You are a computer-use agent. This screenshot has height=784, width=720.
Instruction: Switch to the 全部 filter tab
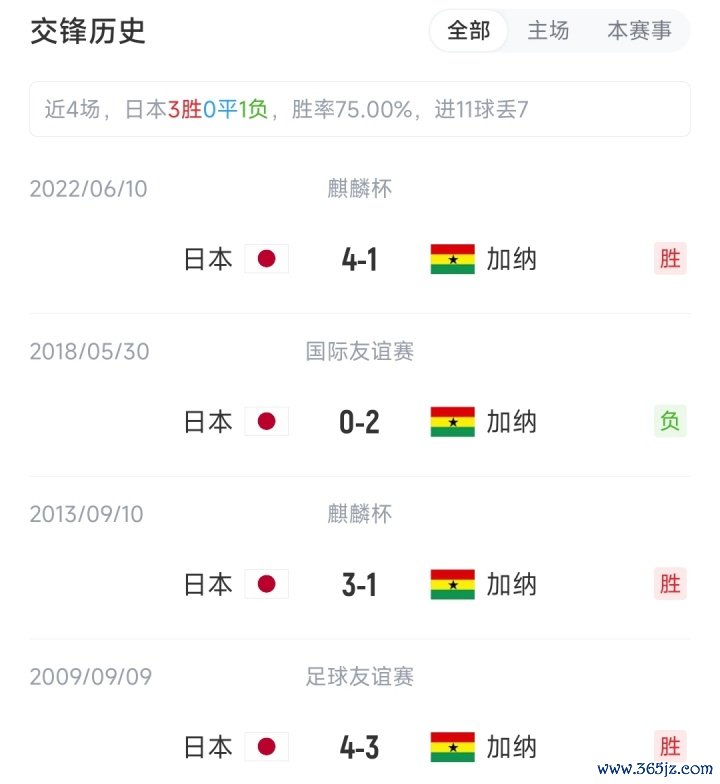[469, 31]
